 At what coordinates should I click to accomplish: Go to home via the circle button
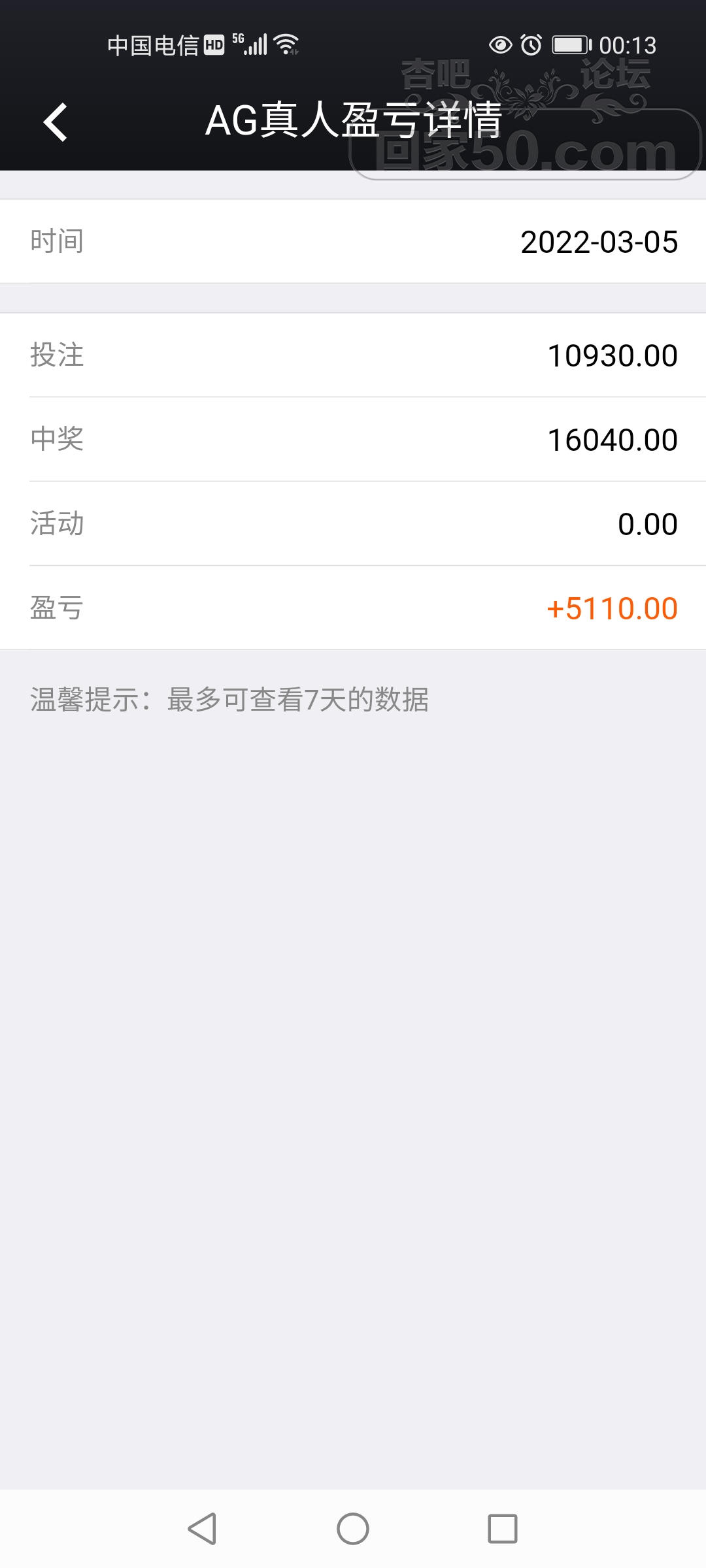coord(353,1528)
